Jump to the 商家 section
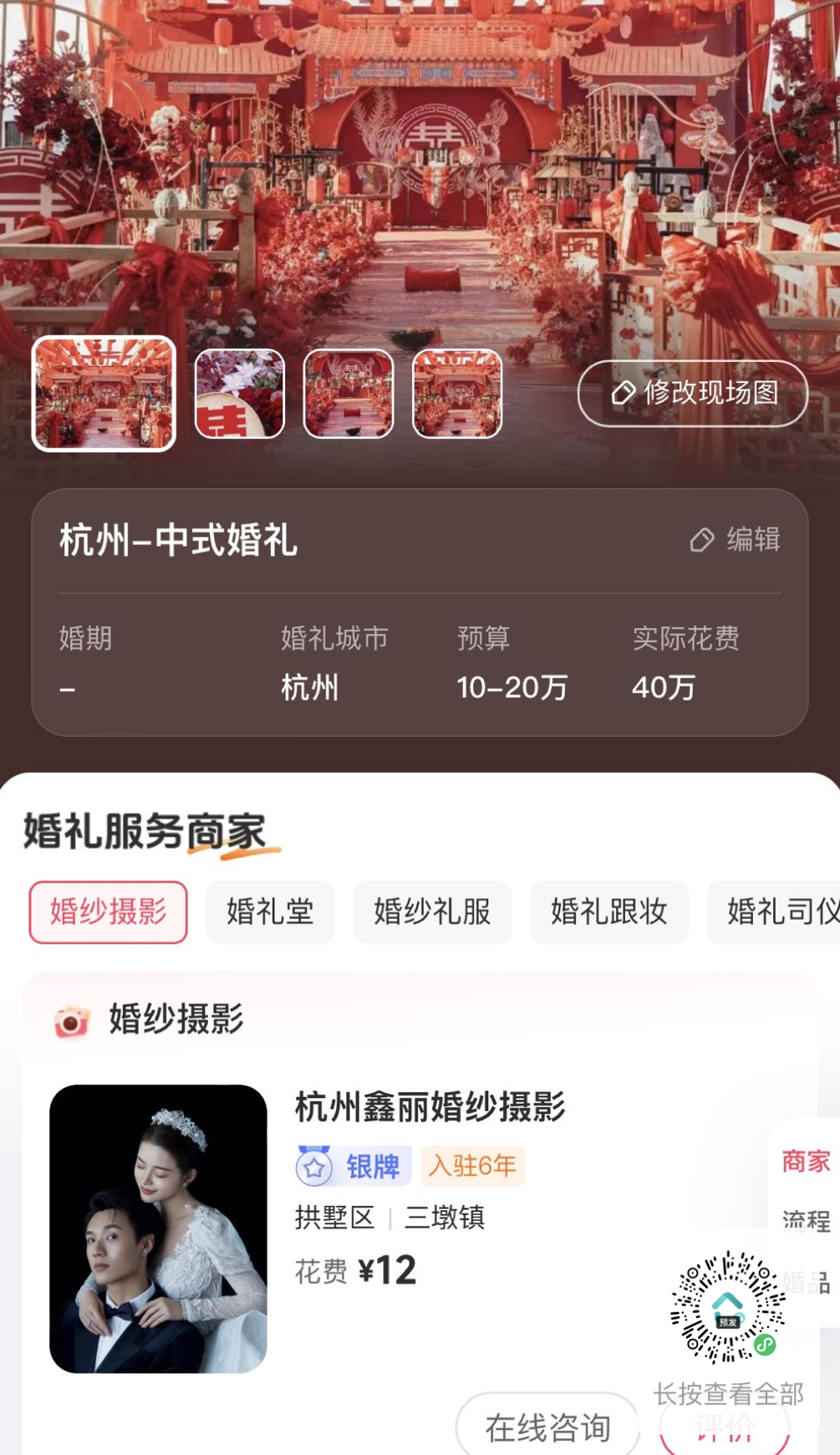Image resolution: width=840 pixels, height=1455 pixels. 806,1161
